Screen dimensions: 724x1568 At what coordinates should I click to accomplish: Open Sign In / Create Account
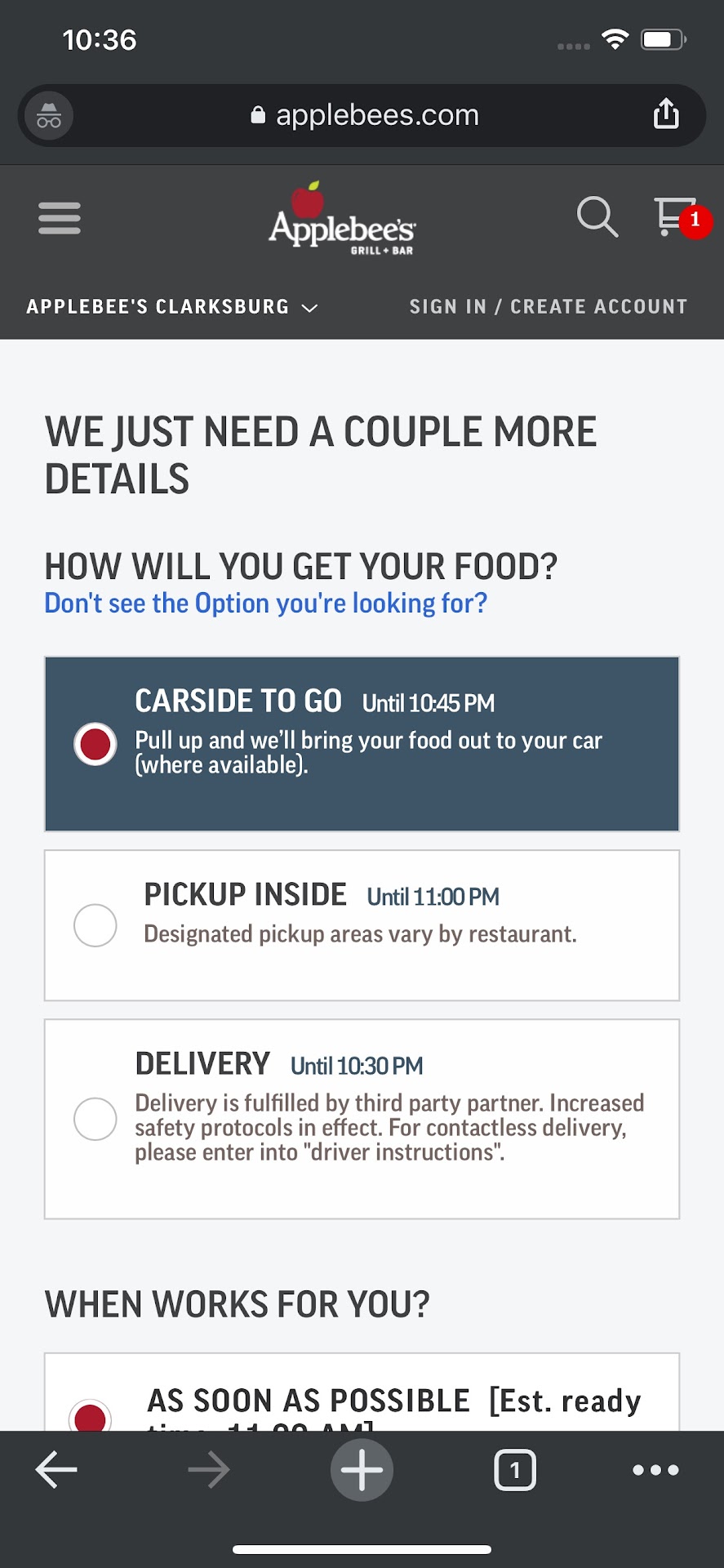point(548,307)
